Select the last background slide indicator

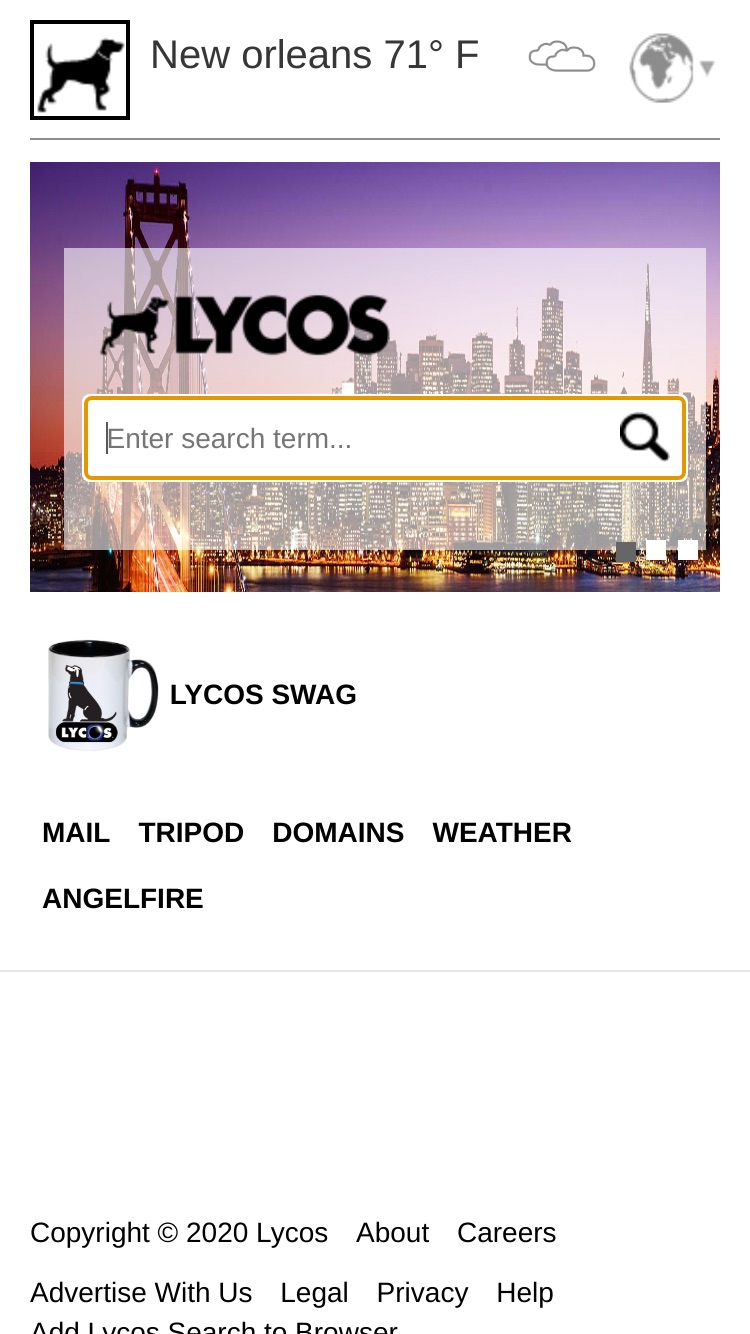[688, 550]
